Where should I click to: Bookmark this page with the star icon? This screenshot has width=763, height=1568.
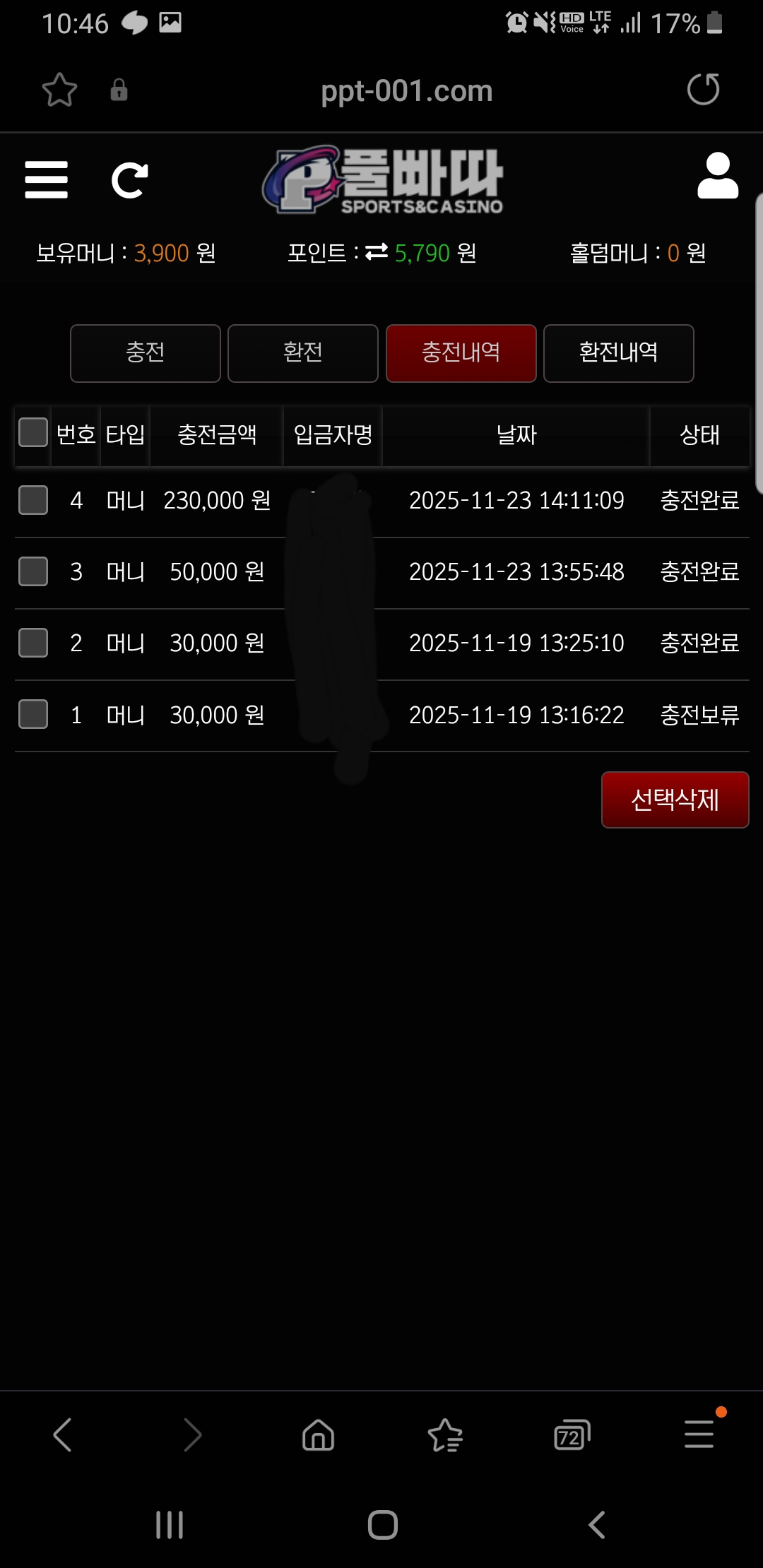[x=59, y=90]
